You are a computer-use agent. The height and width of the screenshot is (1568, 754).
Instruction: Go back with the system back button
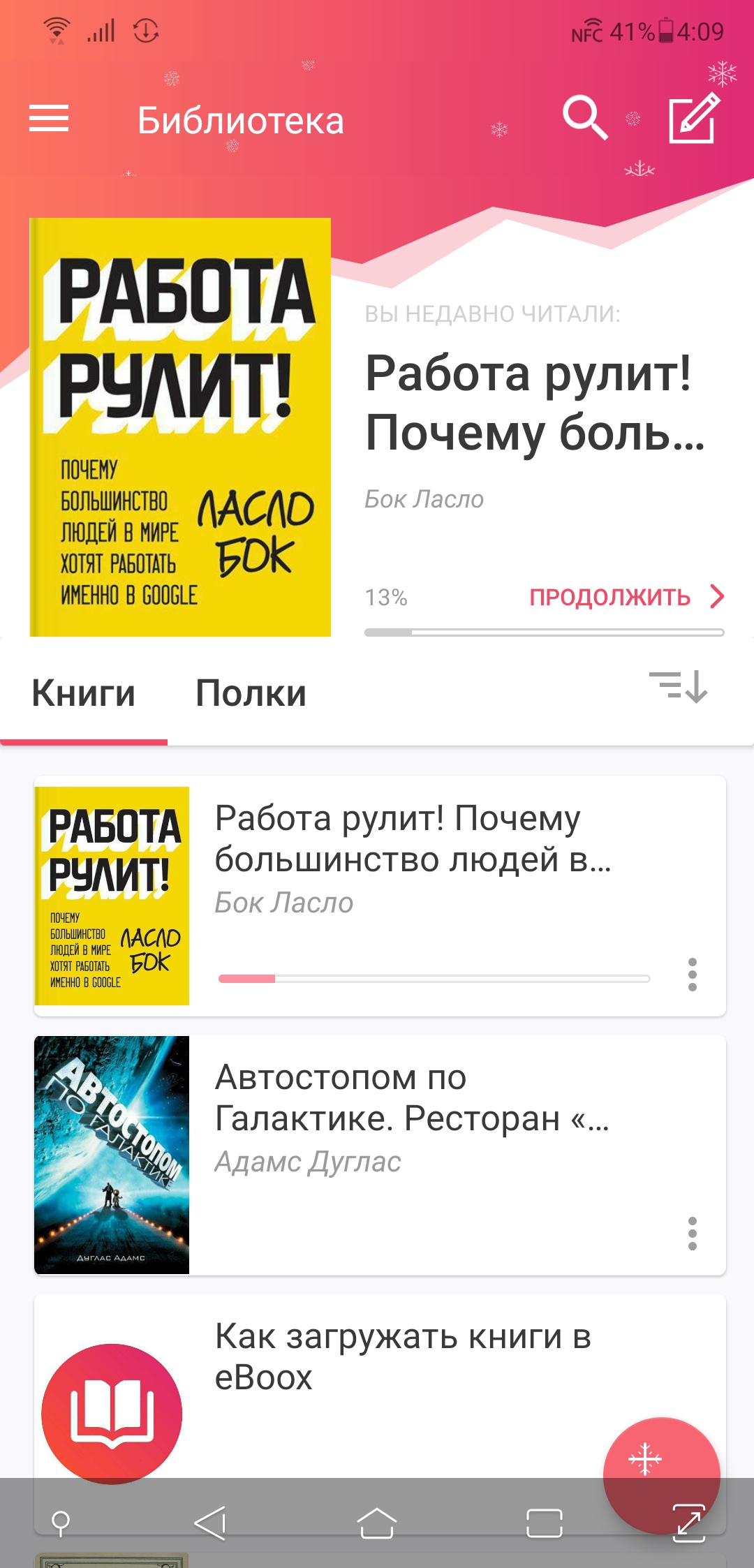pyautogui.click(x=210, y=1523)
